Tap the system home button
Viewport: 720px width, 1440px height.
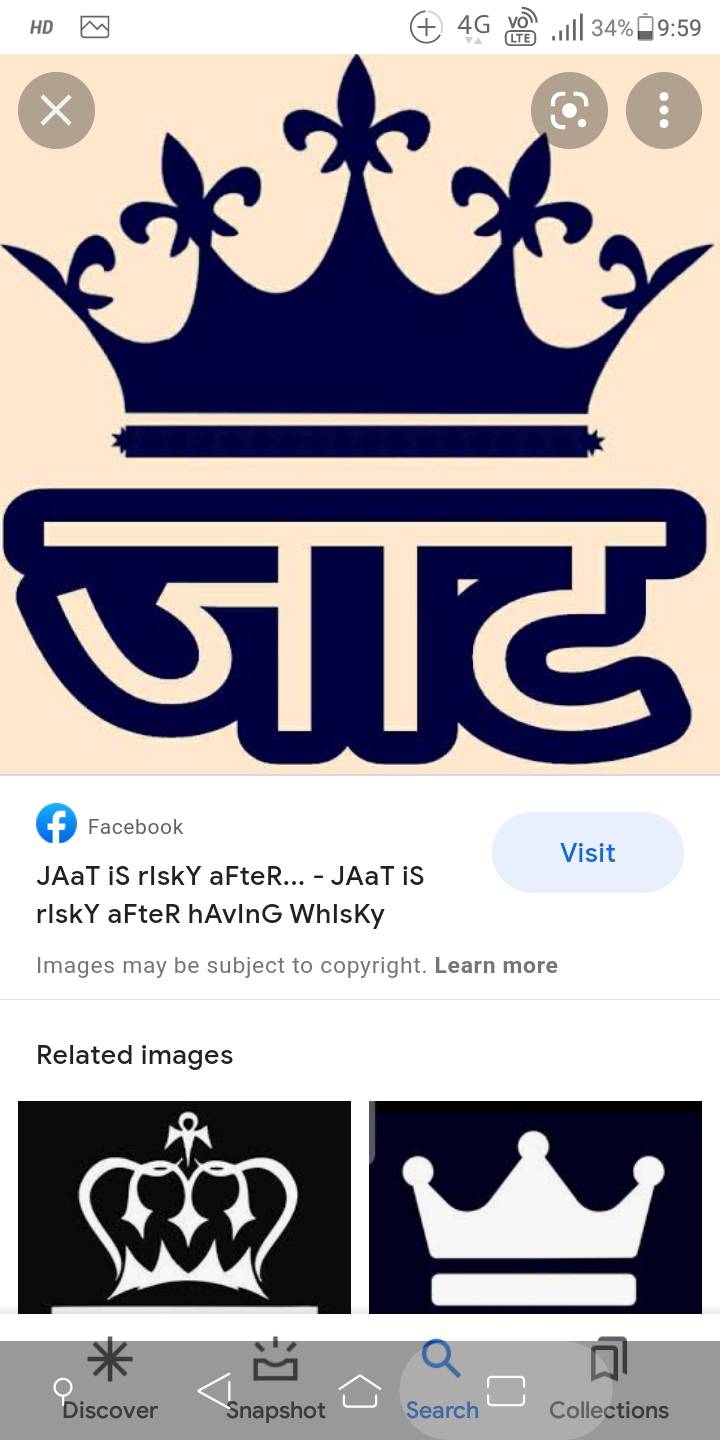coord(360,1391)
